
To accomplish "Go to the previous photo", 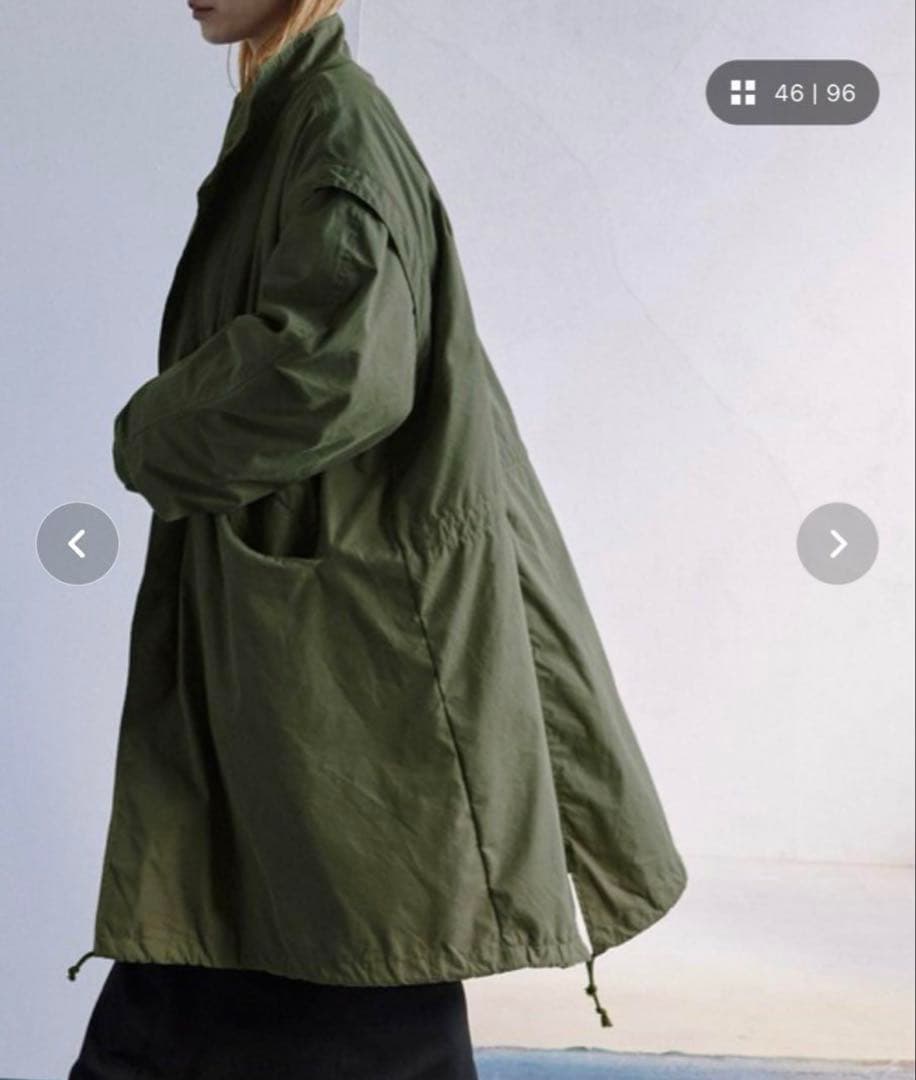I will 77,544.
